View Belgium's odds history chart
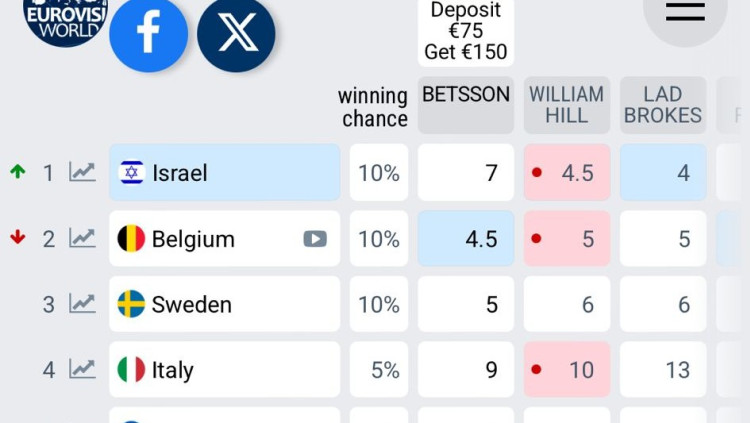 82,239
